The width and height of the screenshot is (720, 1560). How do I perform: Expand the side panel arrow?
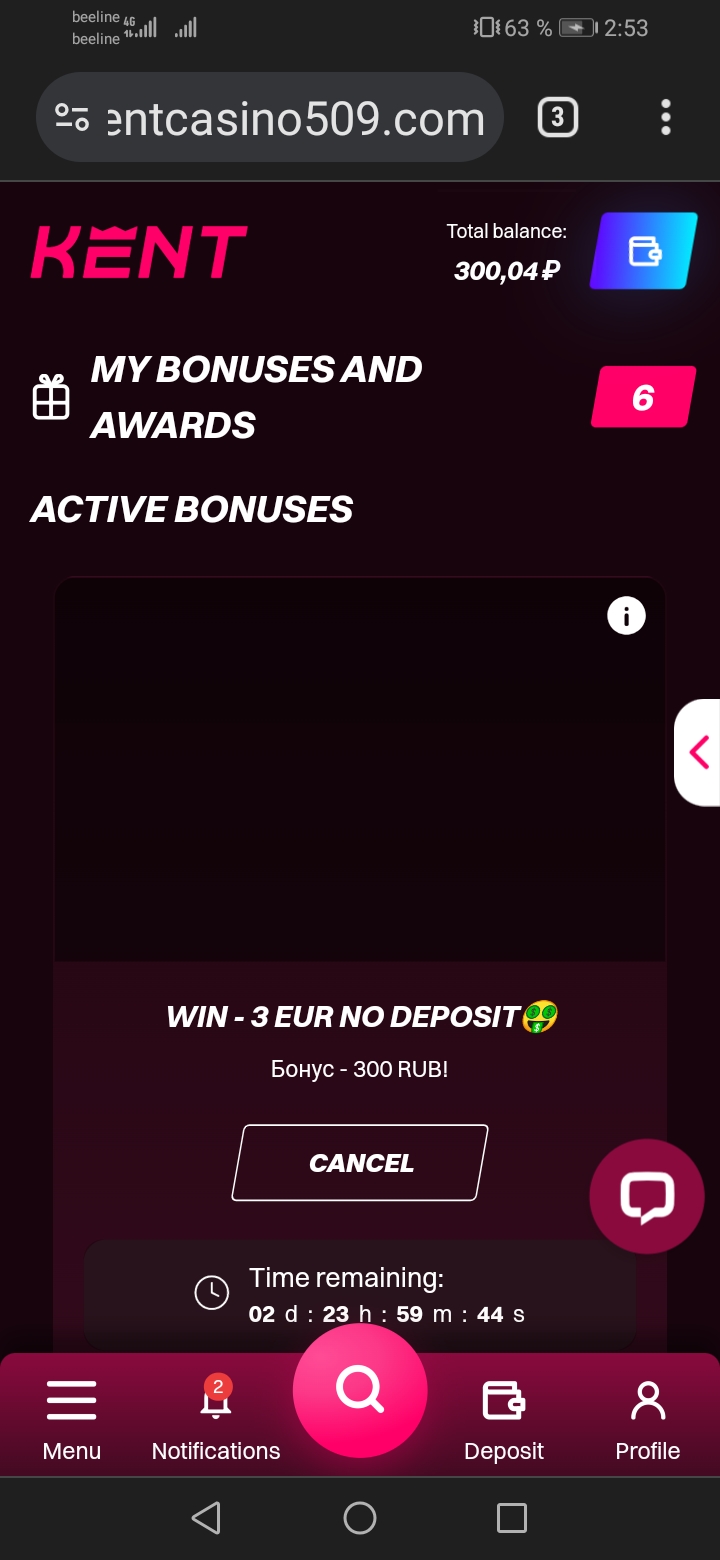[x=699, y=752]
